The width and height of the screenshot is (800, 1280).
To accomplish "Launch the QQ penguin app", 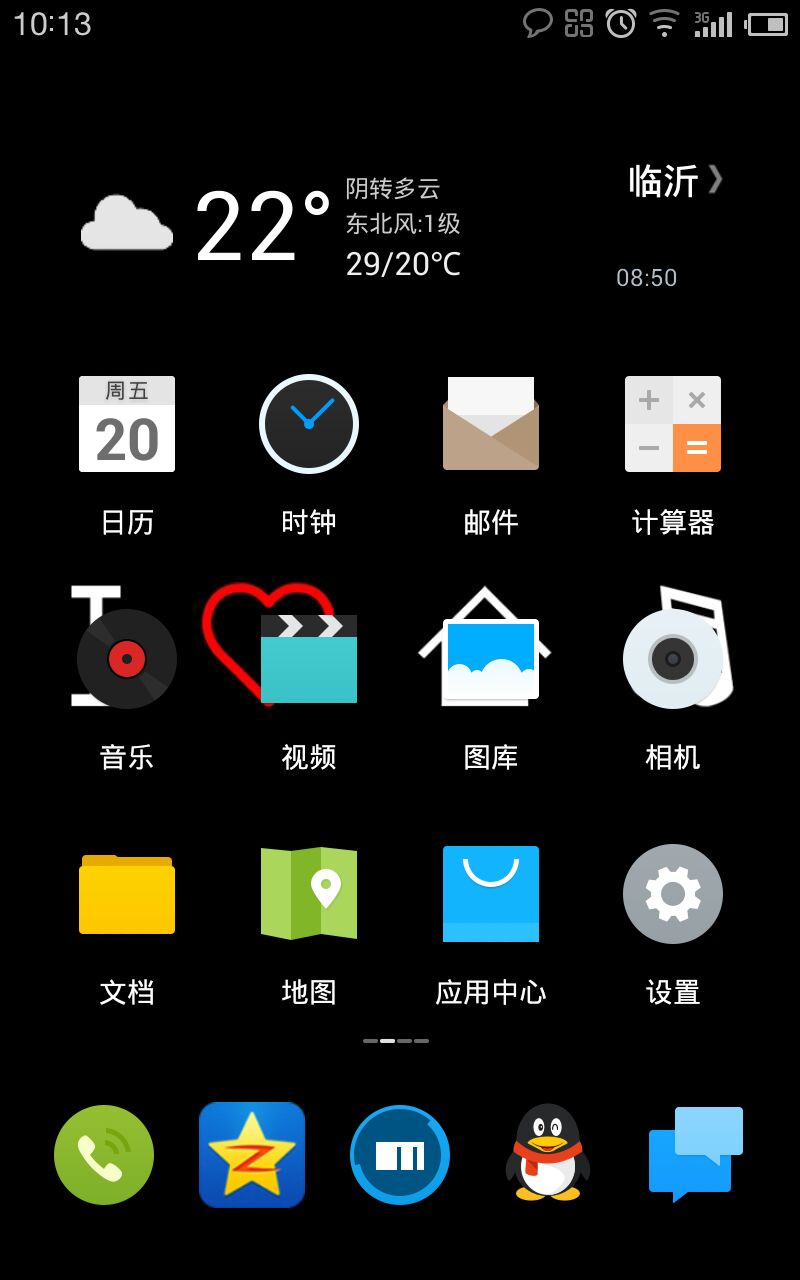I will [548, 1152].
